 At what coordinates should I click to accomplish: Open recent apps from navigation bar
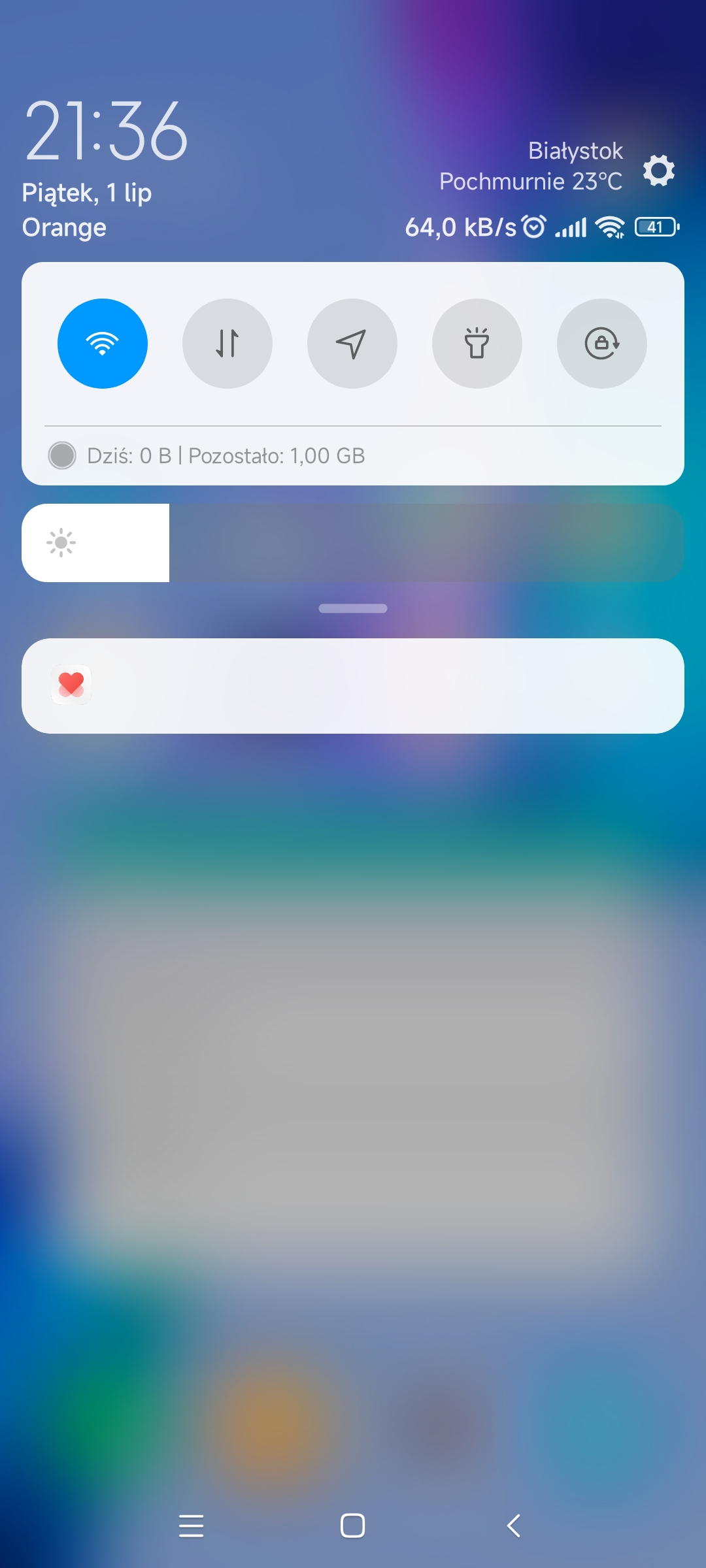192,1526
